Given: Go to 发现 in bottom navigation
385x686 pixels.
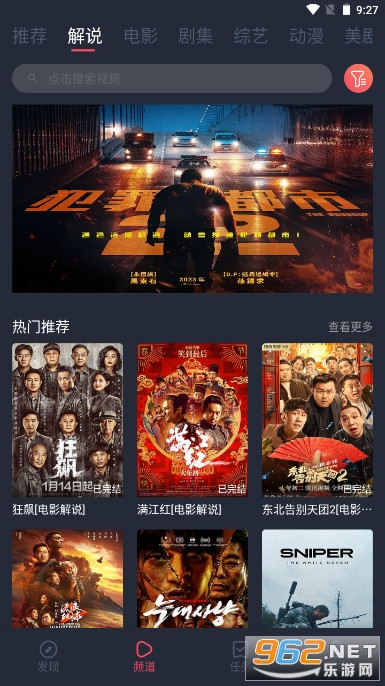Looking at the screenshot, I should (48, 657).
